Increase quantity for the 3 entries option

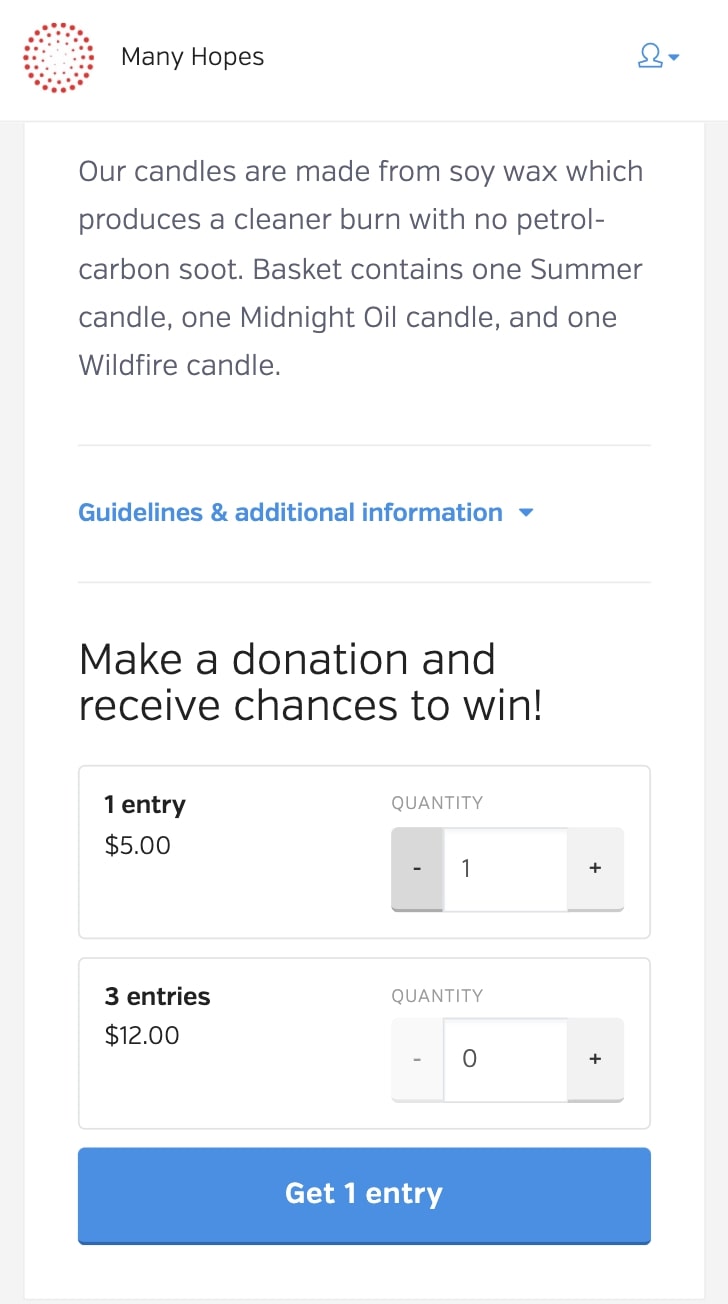(595, 1059)
